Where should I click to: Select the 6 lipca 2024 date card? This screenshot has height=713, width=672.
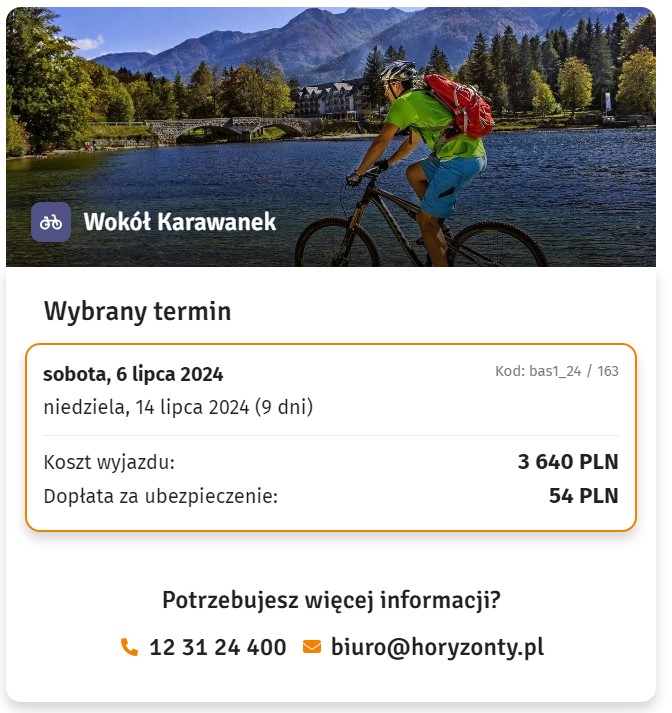[x=330, y=437]
